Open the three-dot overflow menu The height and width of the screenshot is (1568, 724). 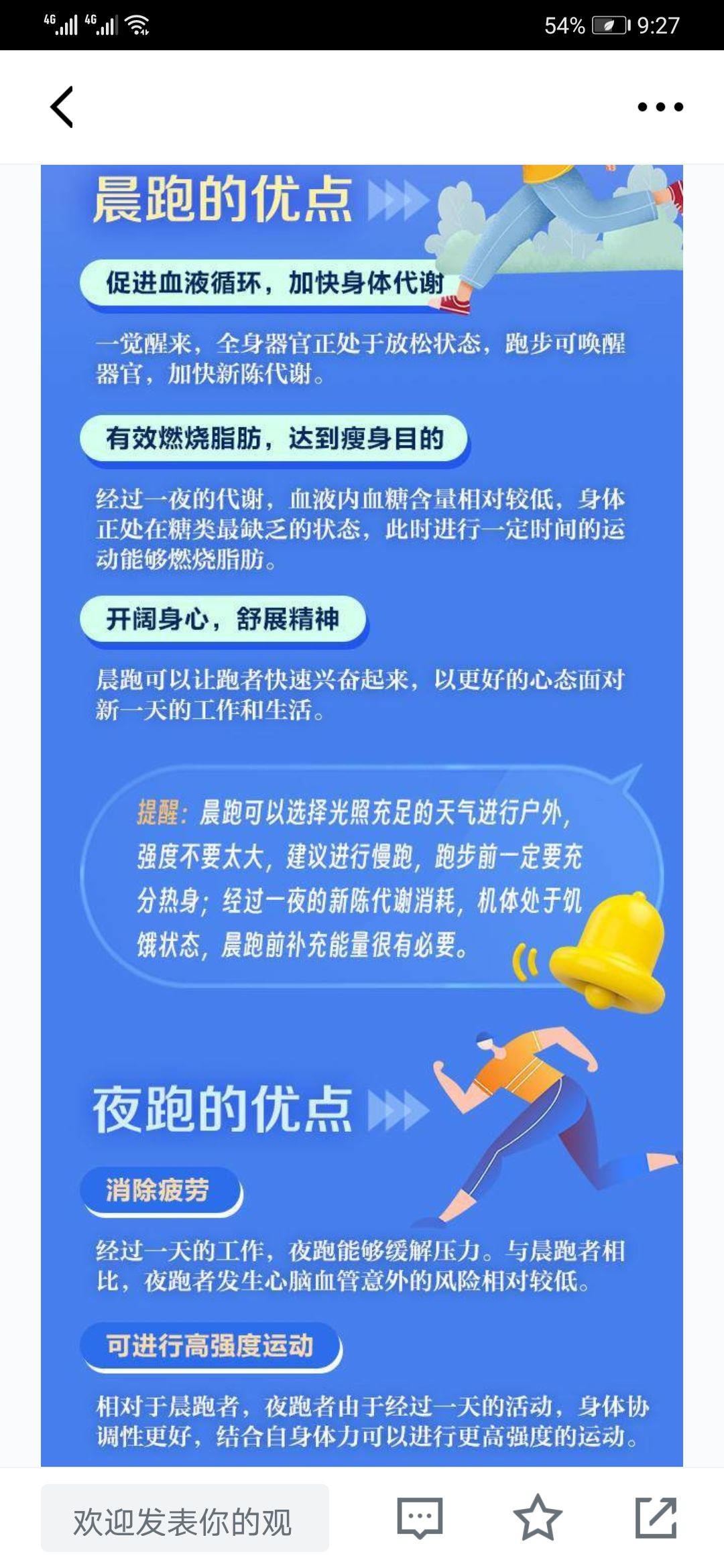(660, 107)
